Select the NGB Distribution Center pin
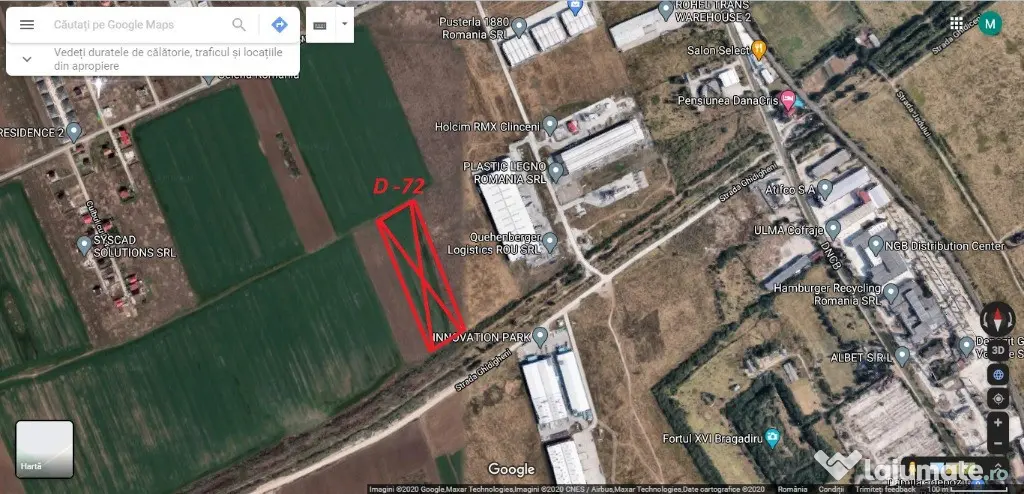The height and width of the screenshot is (494, 1024). (876, 244)
